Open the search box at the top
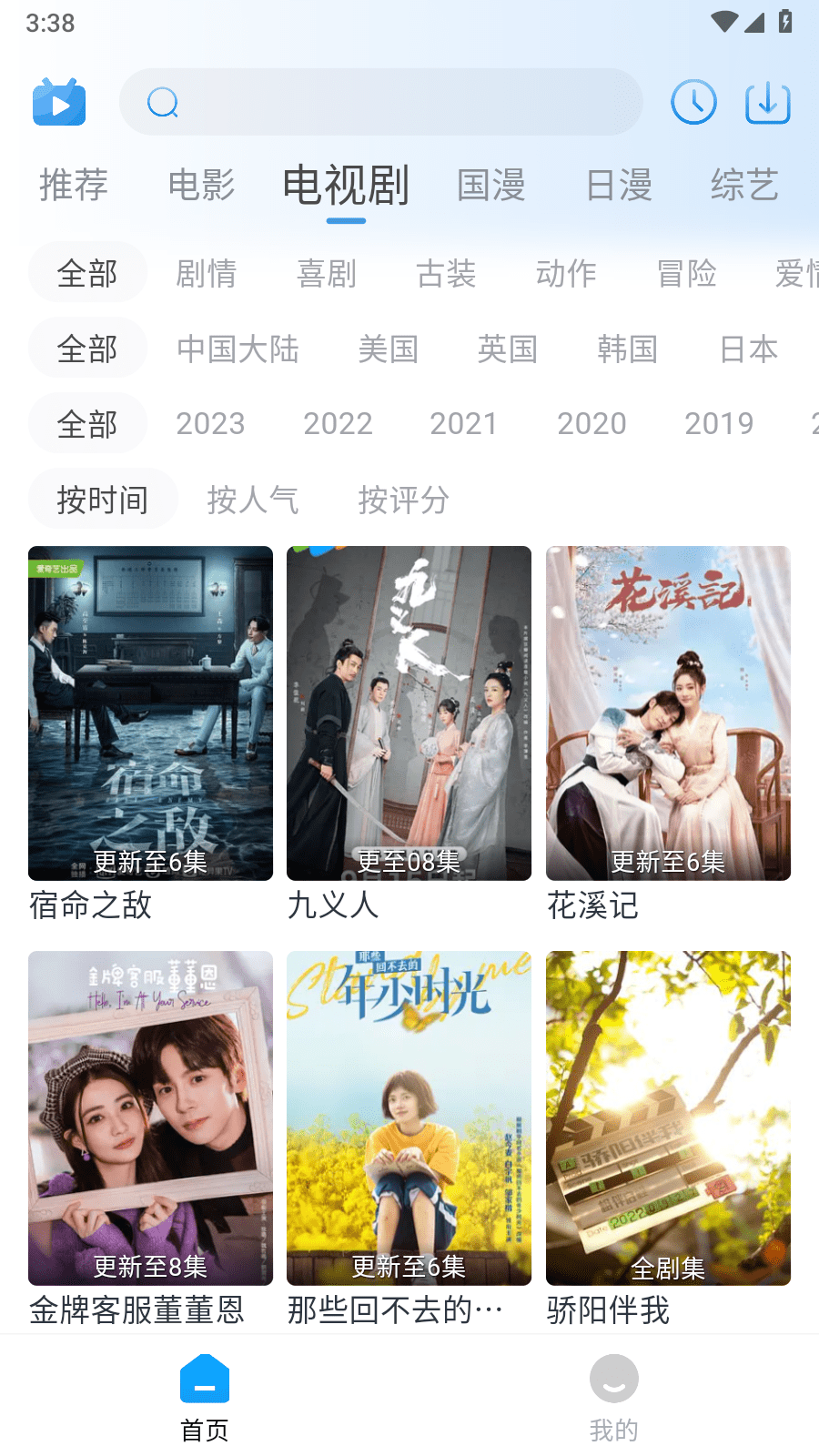Screen dimensions: 819x1456 pos(380,102)
